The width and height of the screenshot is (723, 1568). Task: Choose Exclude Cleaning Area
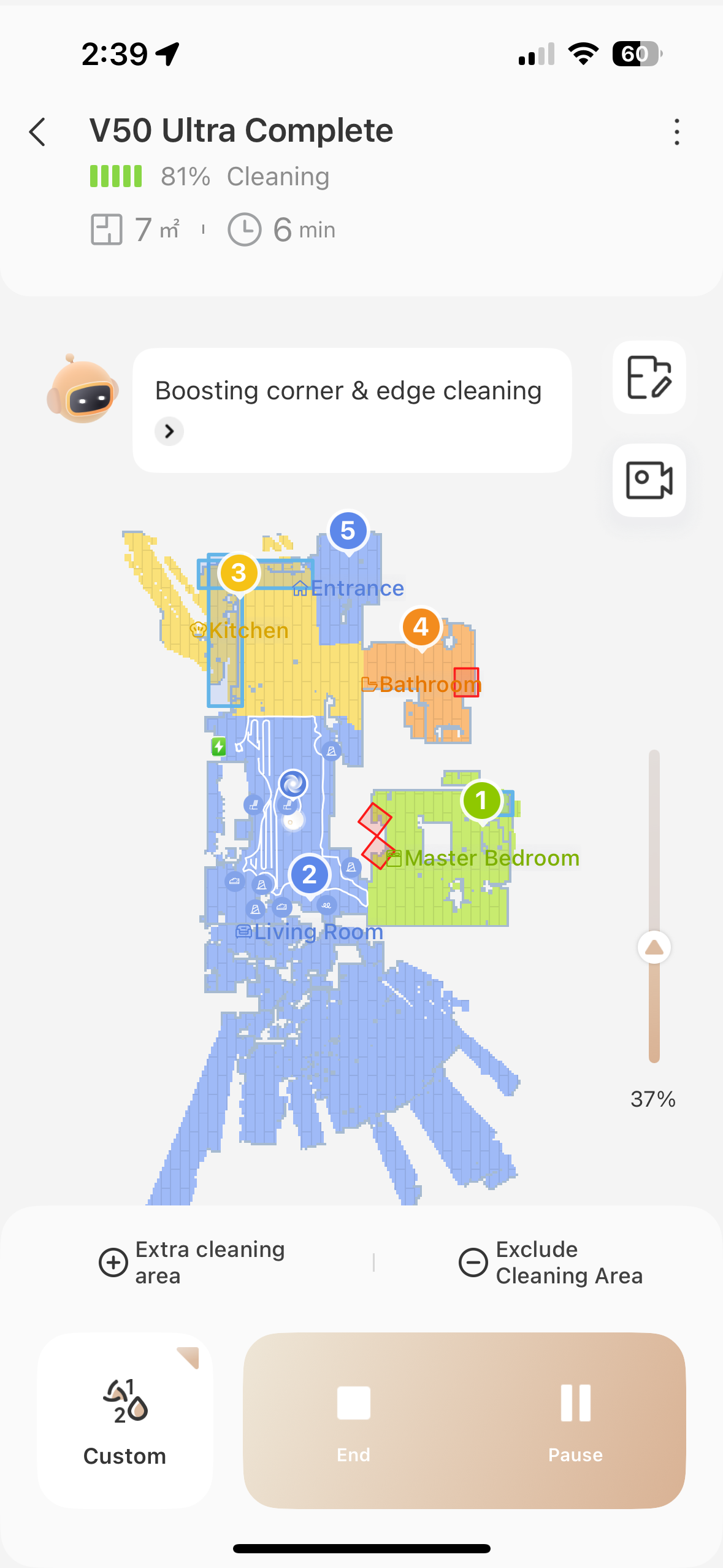tap(551, 1262)
